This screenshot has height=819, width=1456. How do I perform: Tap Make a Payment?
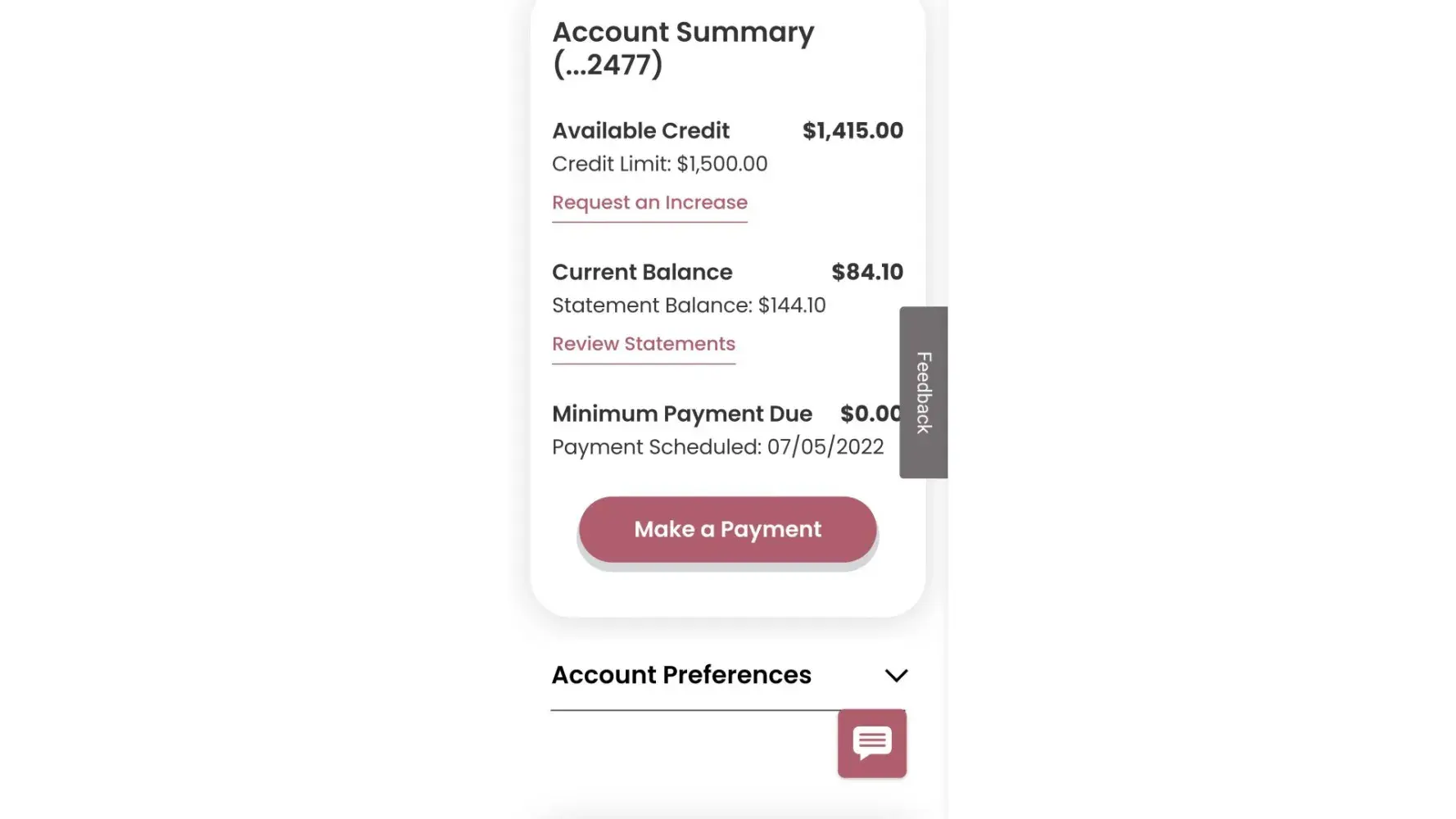coord(727,529)
